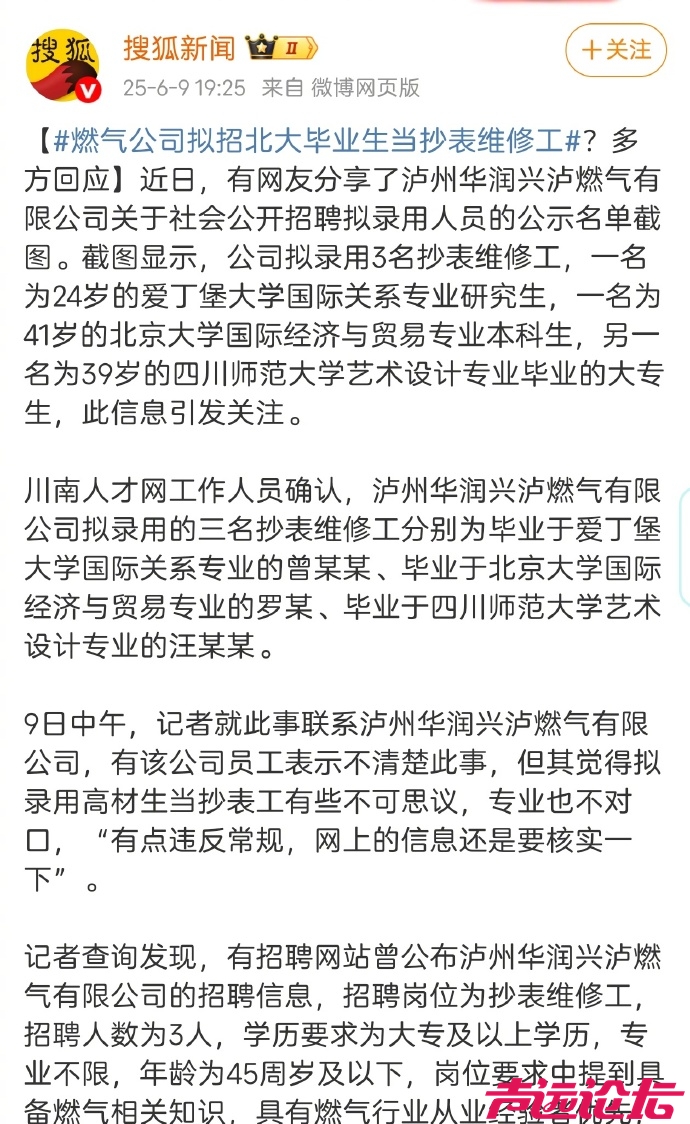
Task: Open the #燃气公司拟招北大毕业生当抄表维修工# hashtag
Action: point(317,140)
